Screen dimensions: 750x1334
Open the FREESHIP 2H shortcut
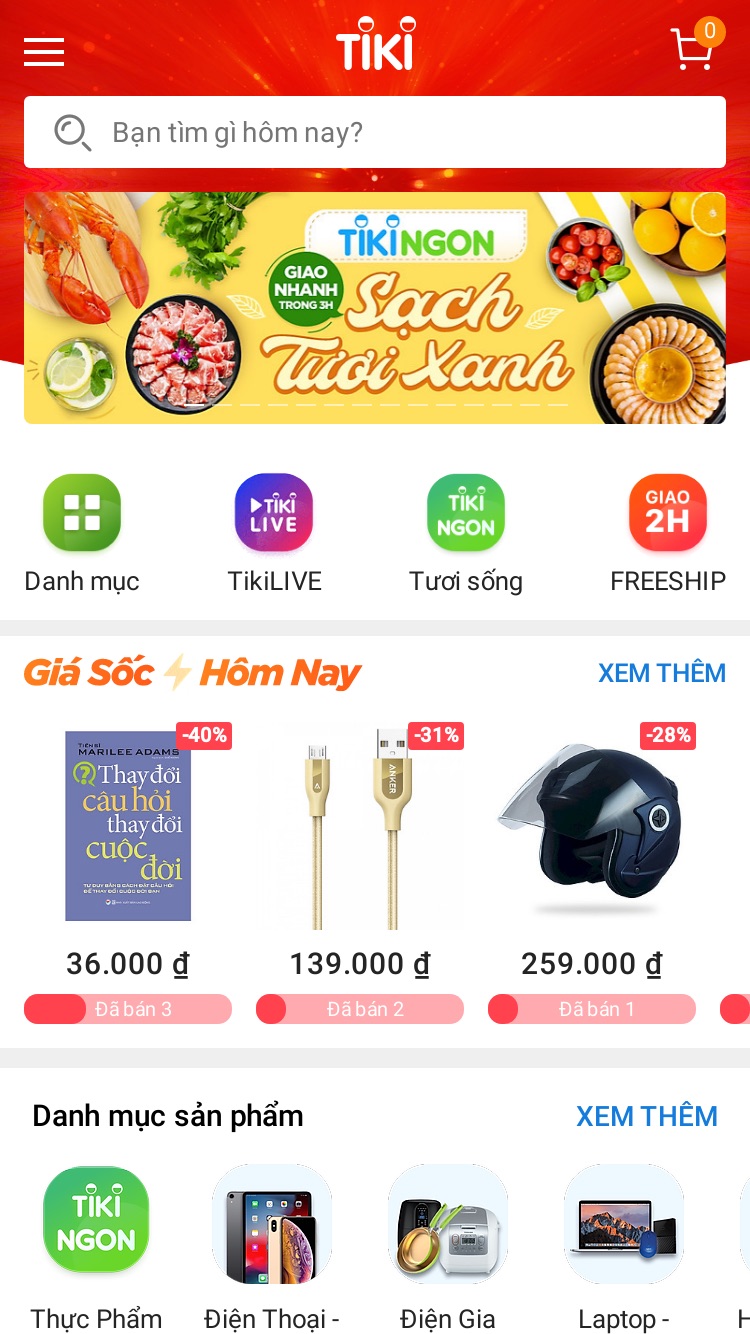tap(668, 535)
